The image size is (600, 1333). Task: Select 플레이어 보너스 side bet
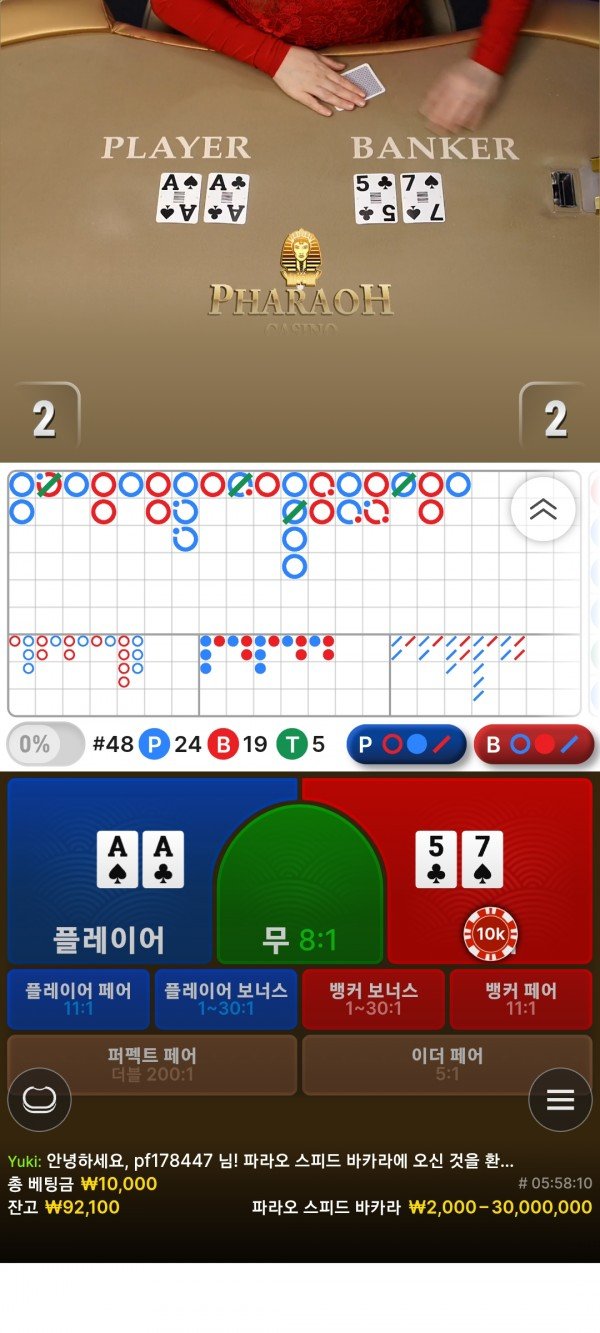(225, 998)
